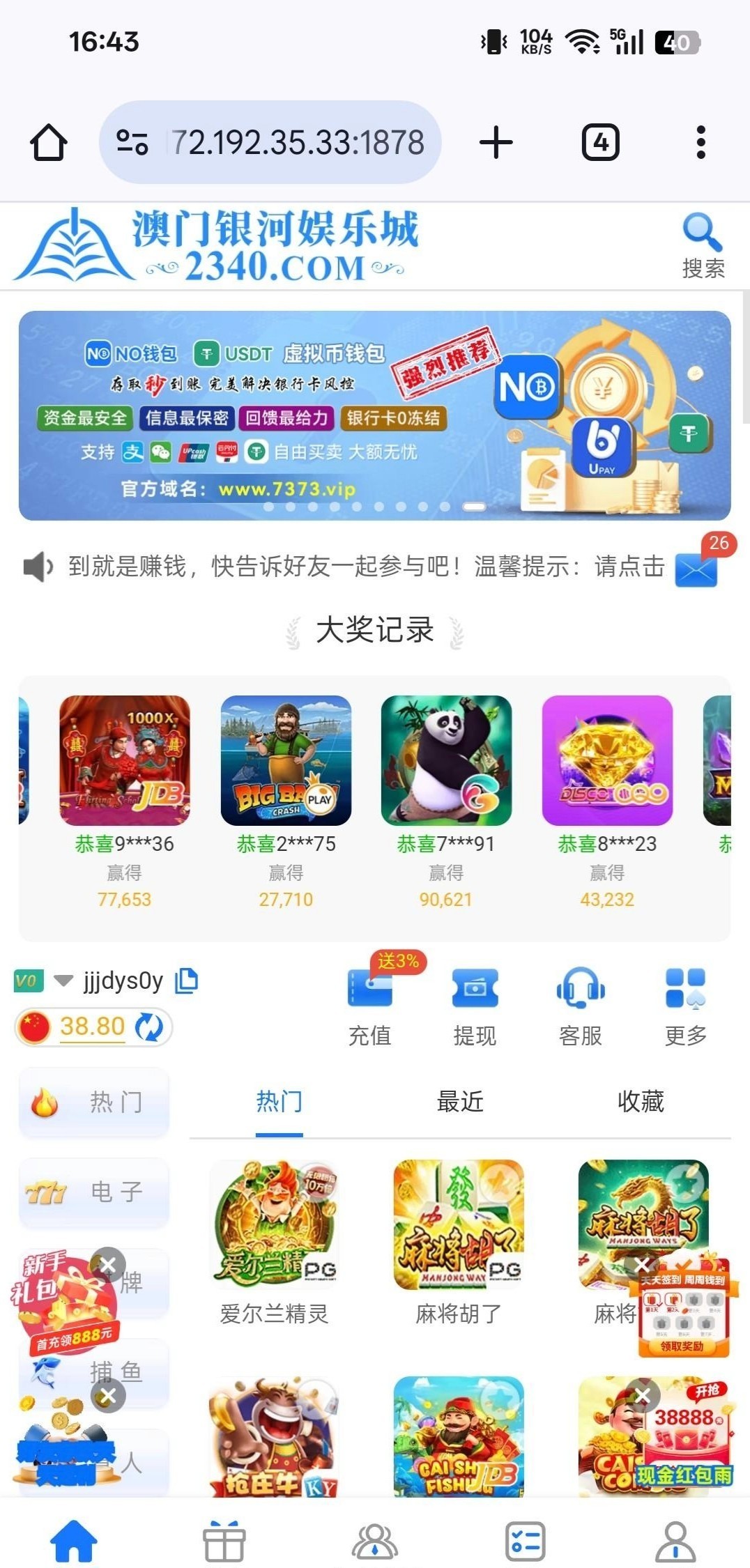750x1568 pixels.
Task: Select the 电子 game category
Action: tap(94, 1192)
